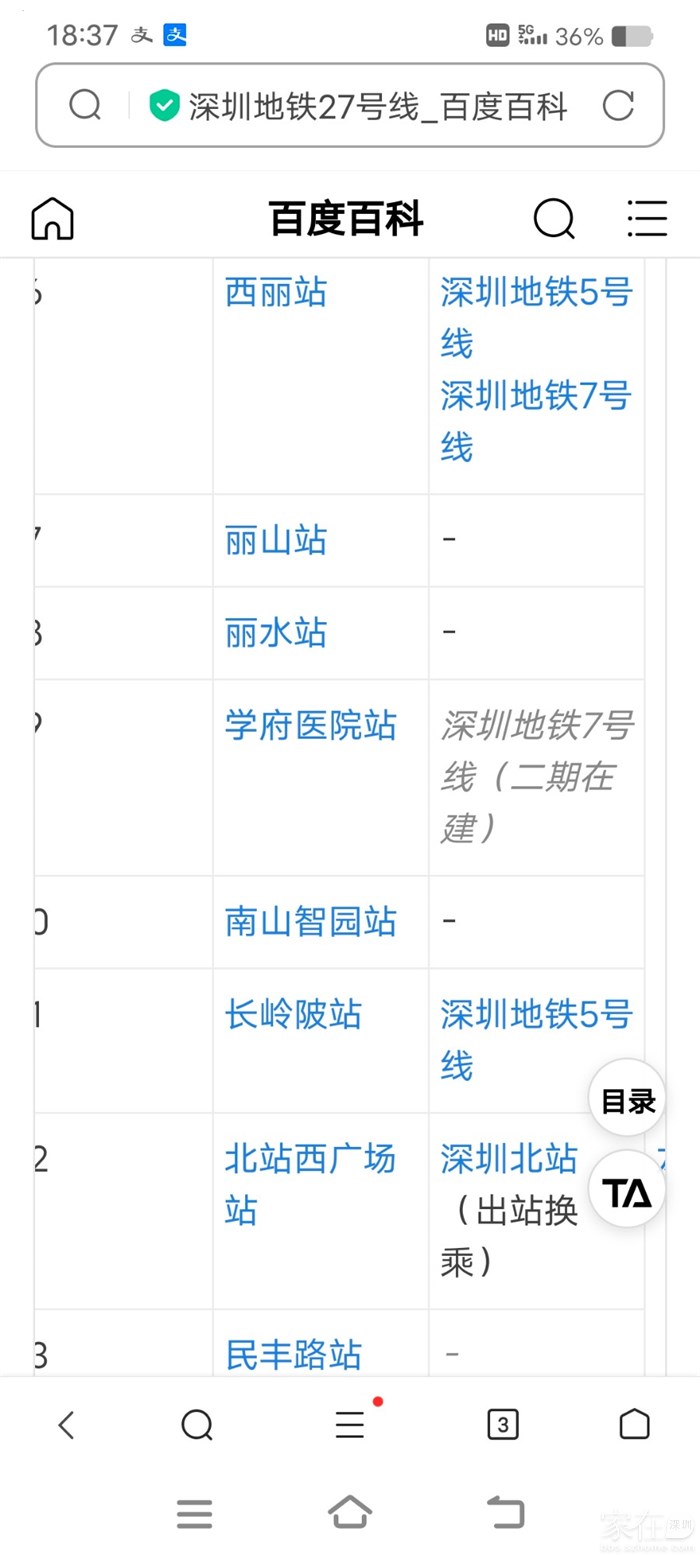
Task: Open 深圳地铁5号线 link beside 长岭陂站
Action: tap(536, 1015)
